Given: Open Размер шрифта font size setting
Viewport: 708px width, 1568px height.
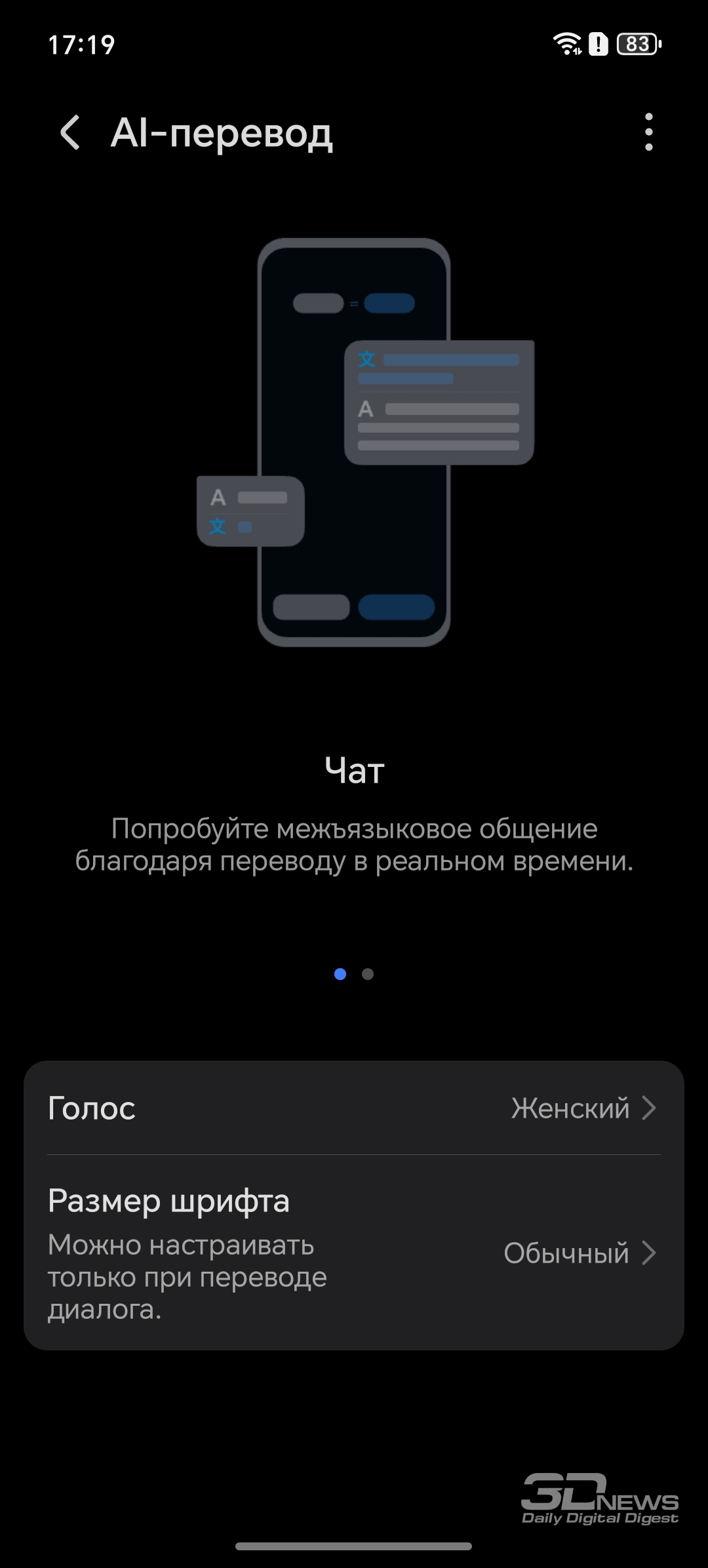Looking at the screenshot, I should pyautogui.click(x=354, y=1253).
